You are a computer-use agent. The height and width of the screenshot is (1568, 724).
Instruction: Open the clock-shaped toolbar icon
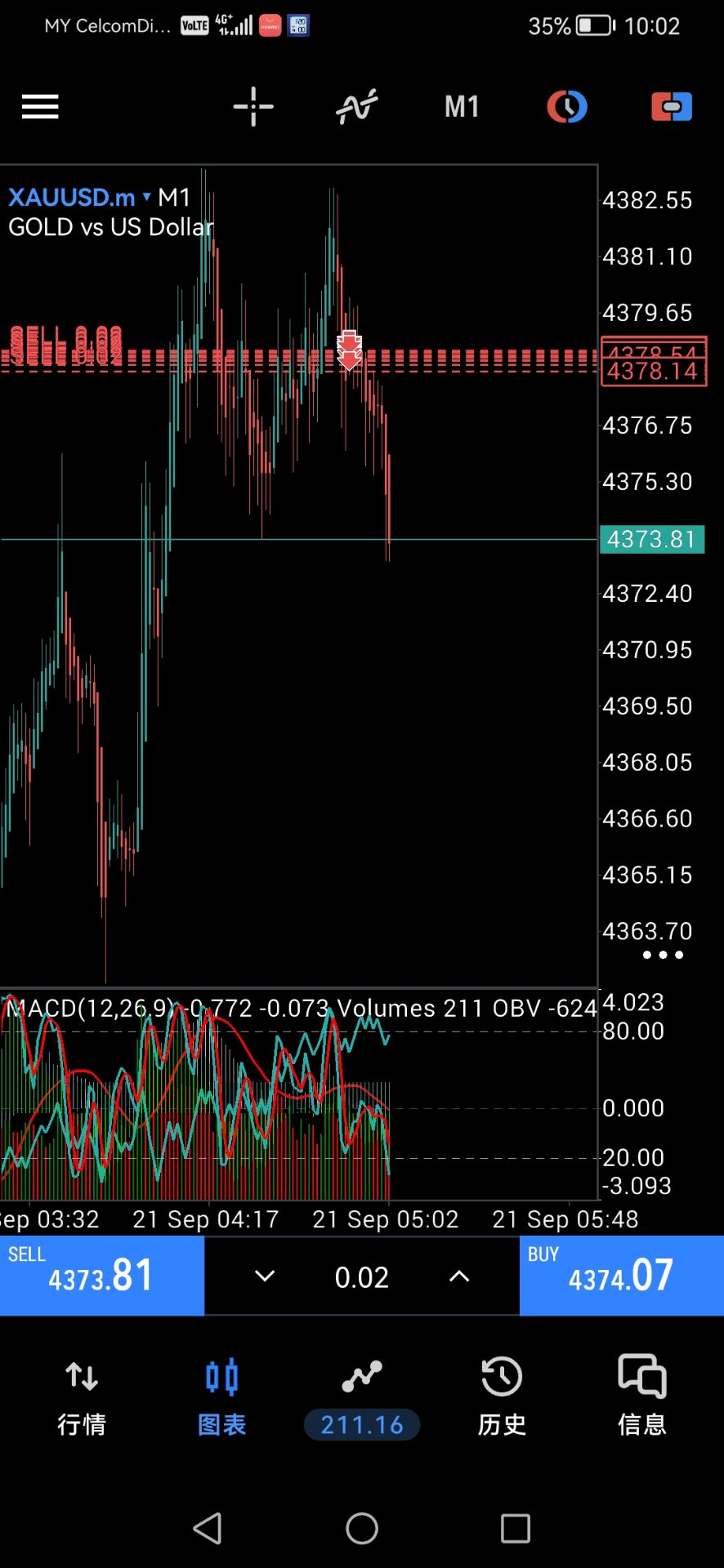pyautogui.click(x=566, y=107)
